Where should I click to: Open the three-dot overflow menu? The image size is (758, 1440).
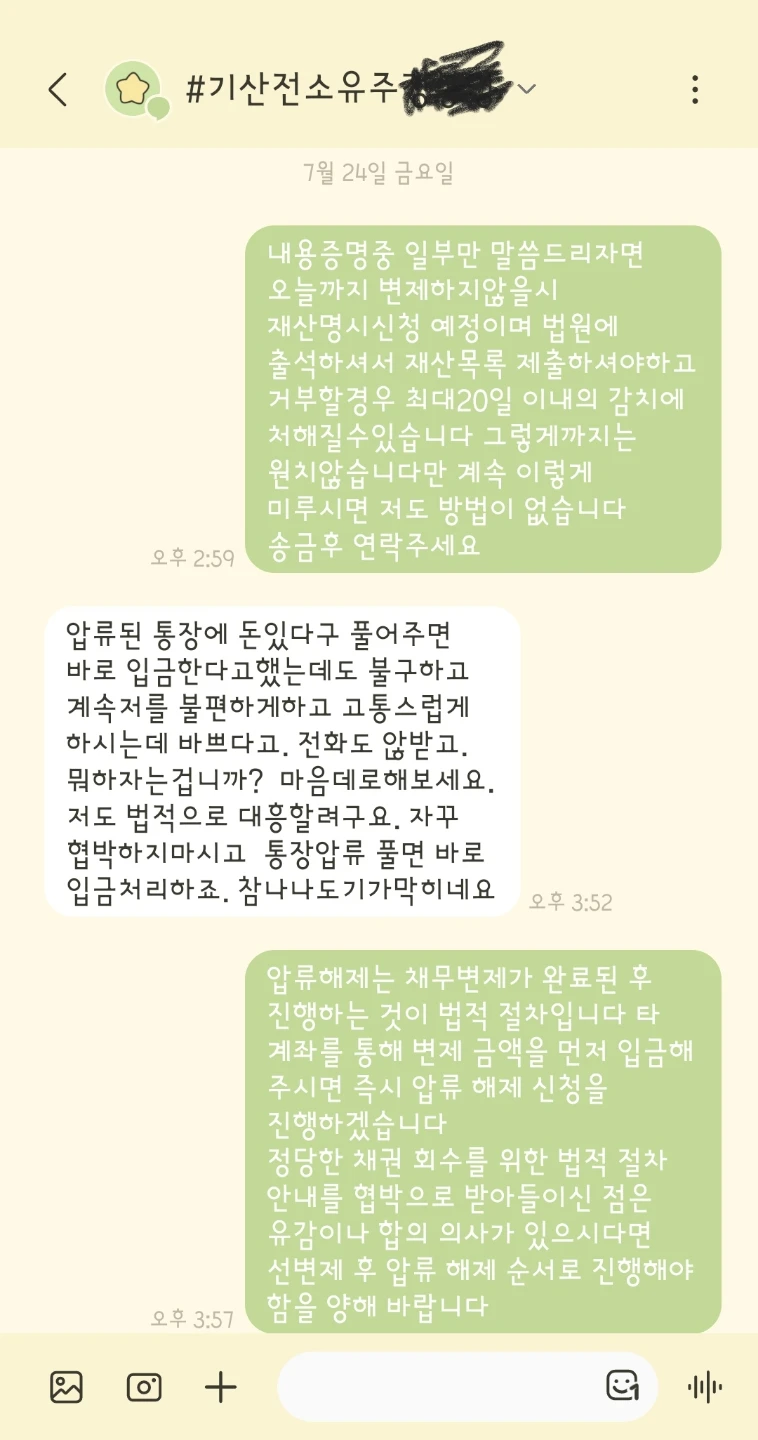695,90
